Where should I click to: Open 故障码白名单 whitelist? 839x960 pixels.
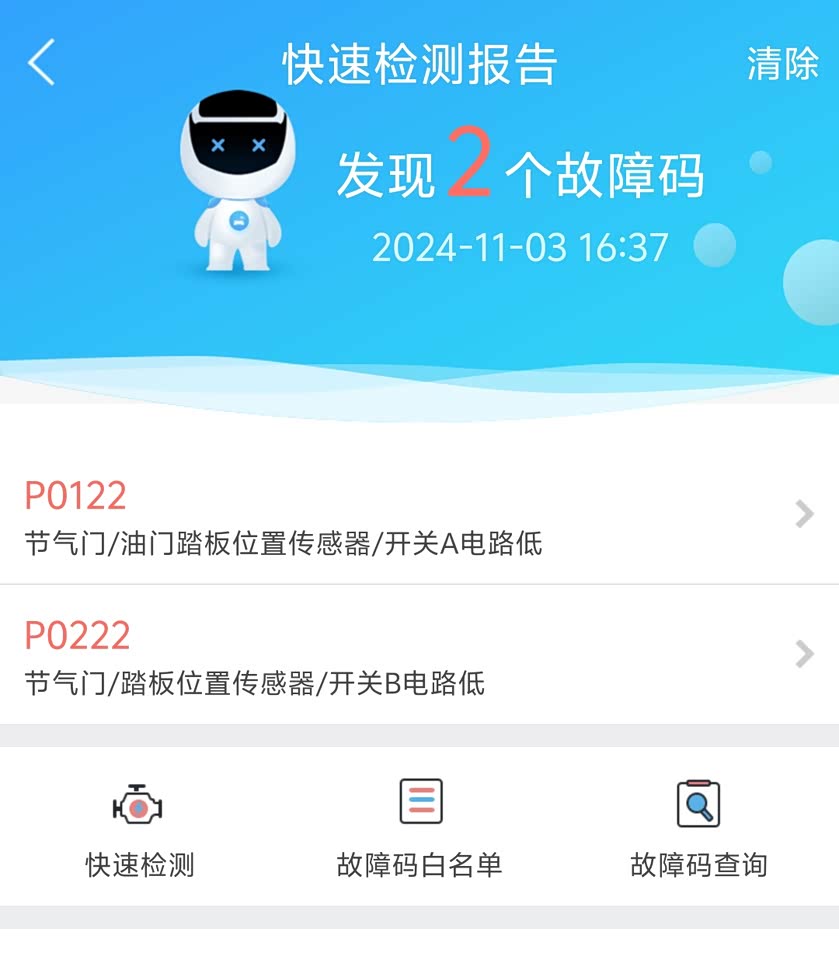click(419, 828)
